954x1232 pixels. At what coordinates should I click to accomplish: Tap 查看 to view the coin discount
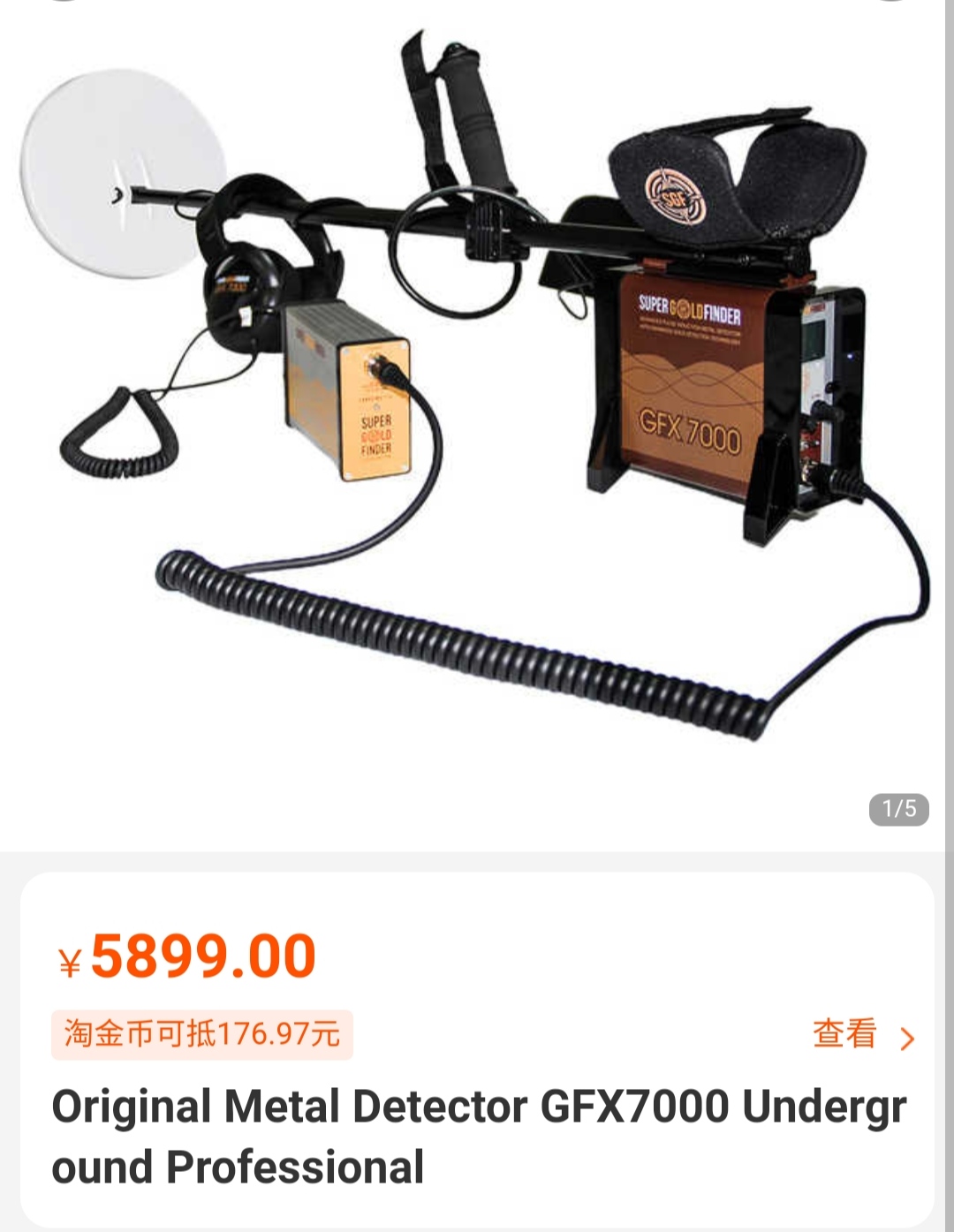tap(860, 1034)
